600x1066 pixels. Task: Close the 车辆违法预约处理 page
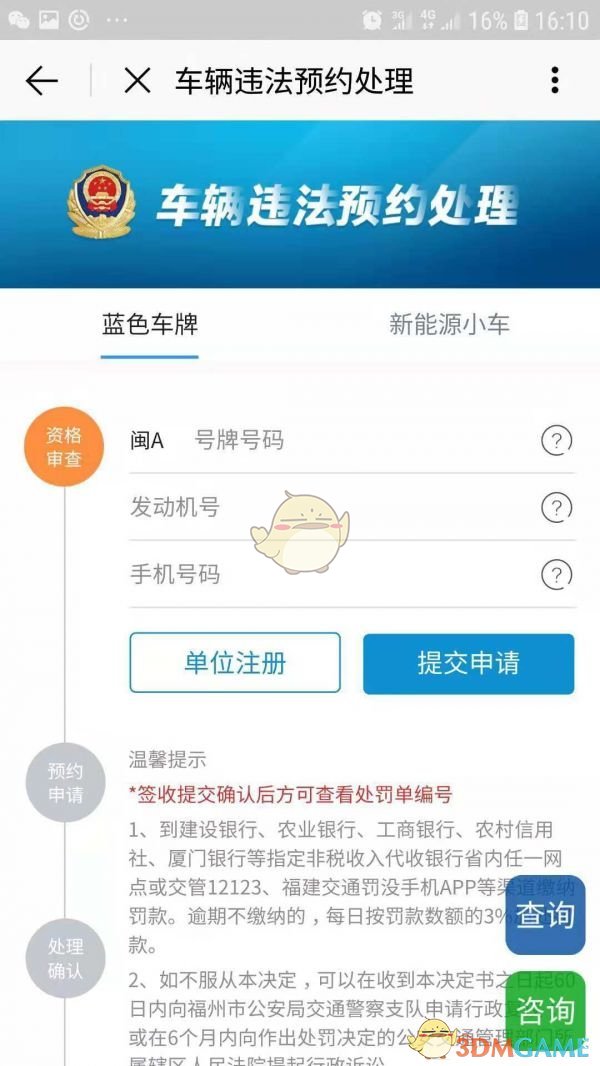[137, 81]
